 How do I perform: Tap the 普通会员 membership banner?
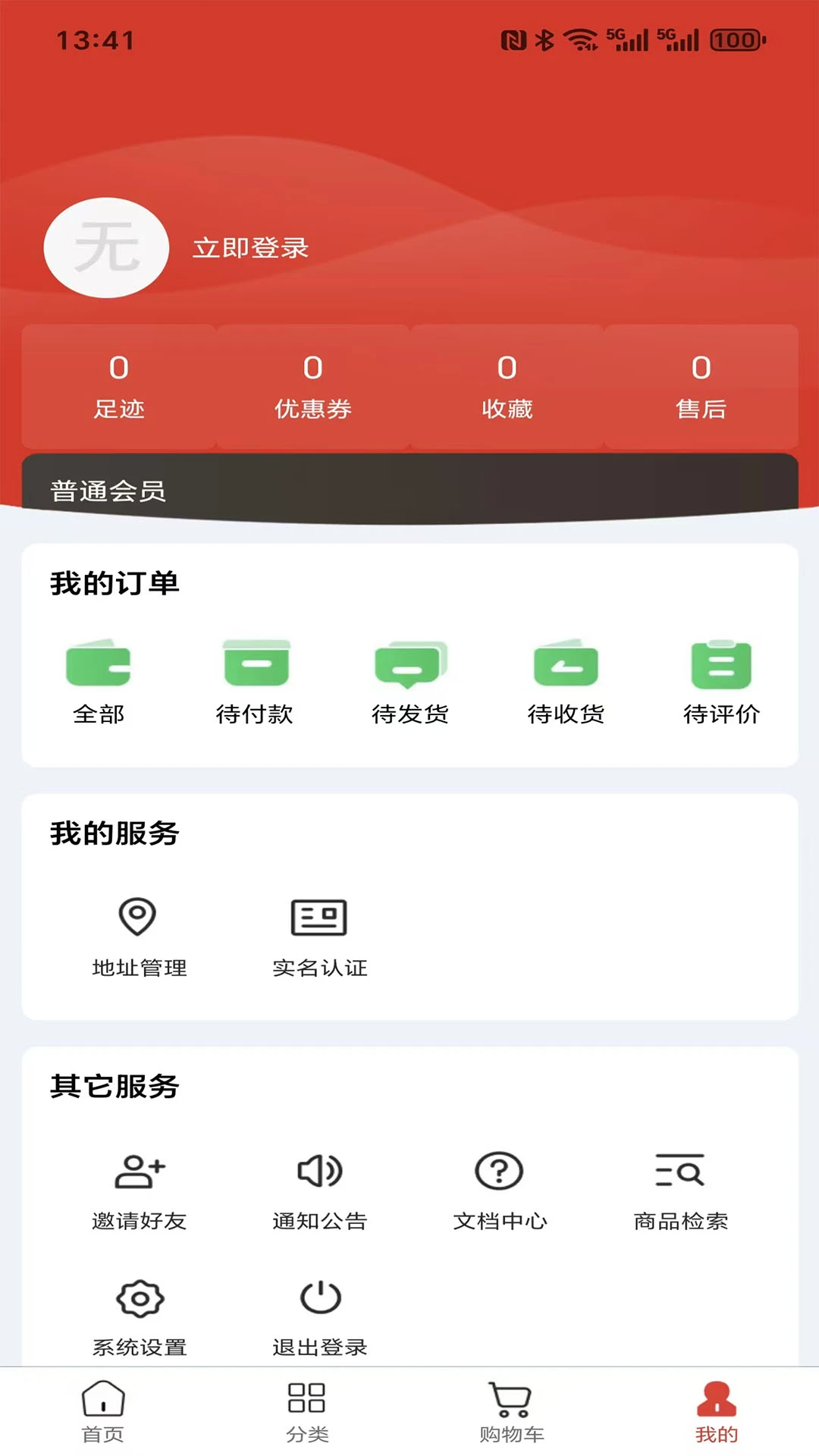tap(409, 485)
